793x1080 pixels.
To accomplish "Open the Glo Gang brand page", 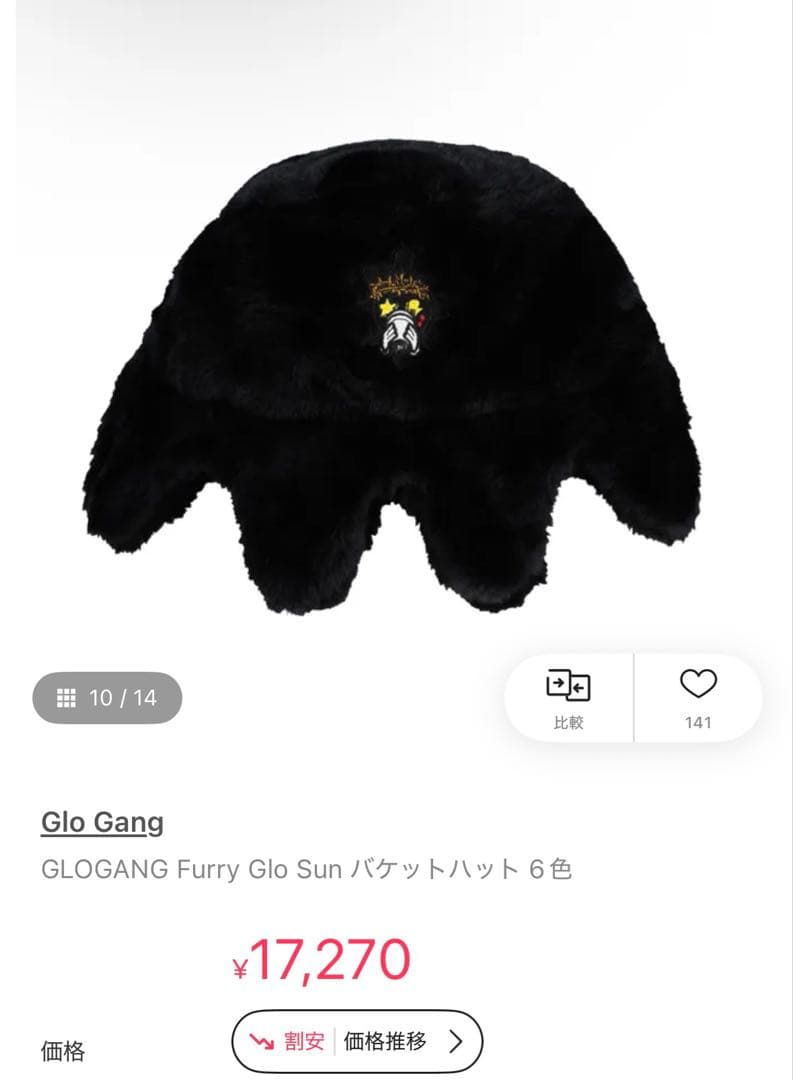I will click(103, 822).
